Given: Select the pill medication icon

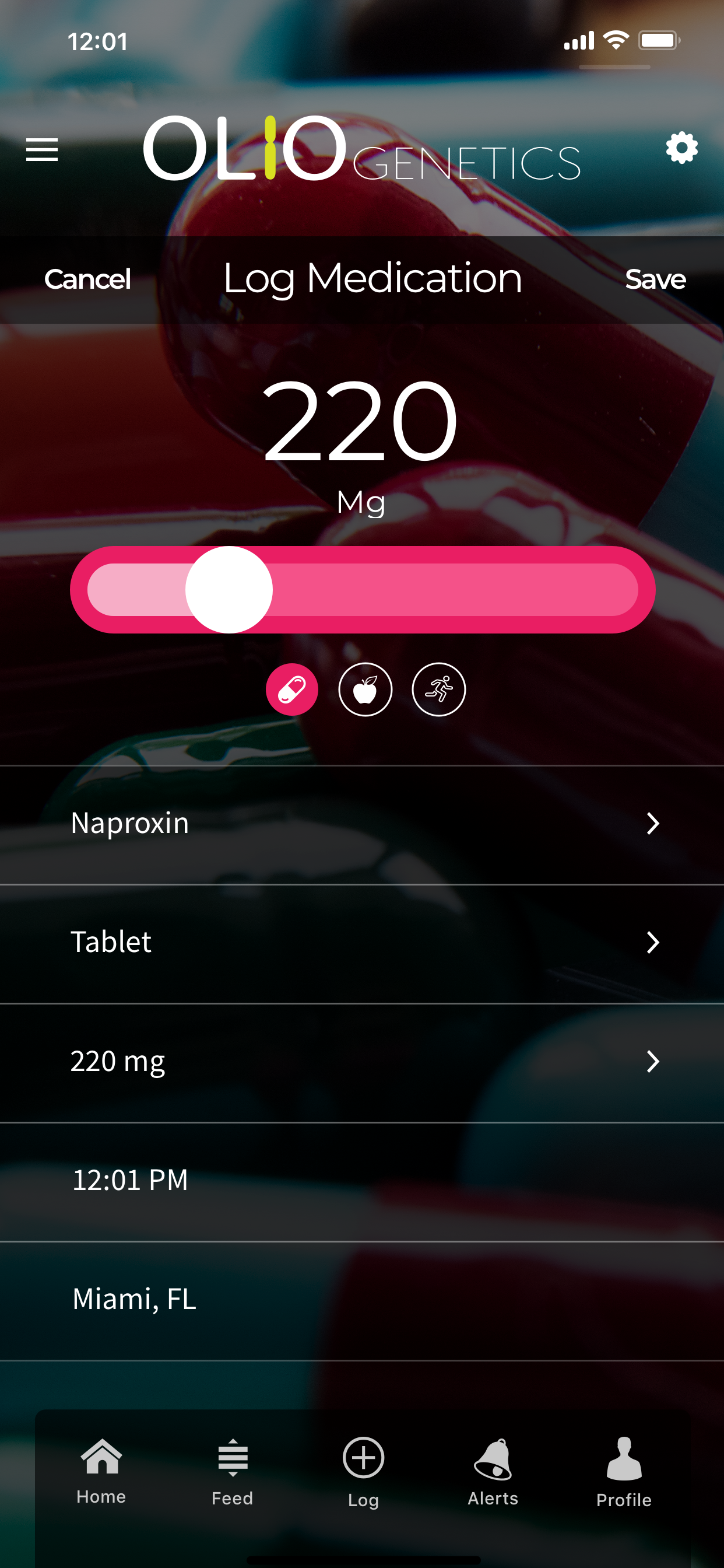Looking at the screenshot, I should [x=292, y=689].
